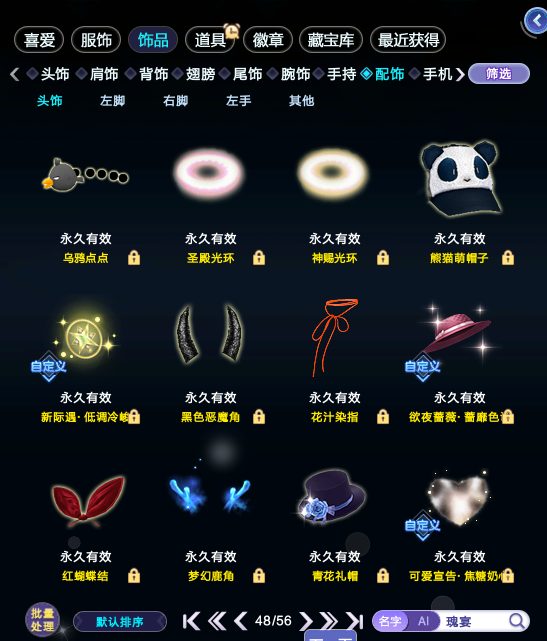The width and height of the screenshot is (547, 641).
Task: Go to the next page arrow
Action: [x=305, y=621]
